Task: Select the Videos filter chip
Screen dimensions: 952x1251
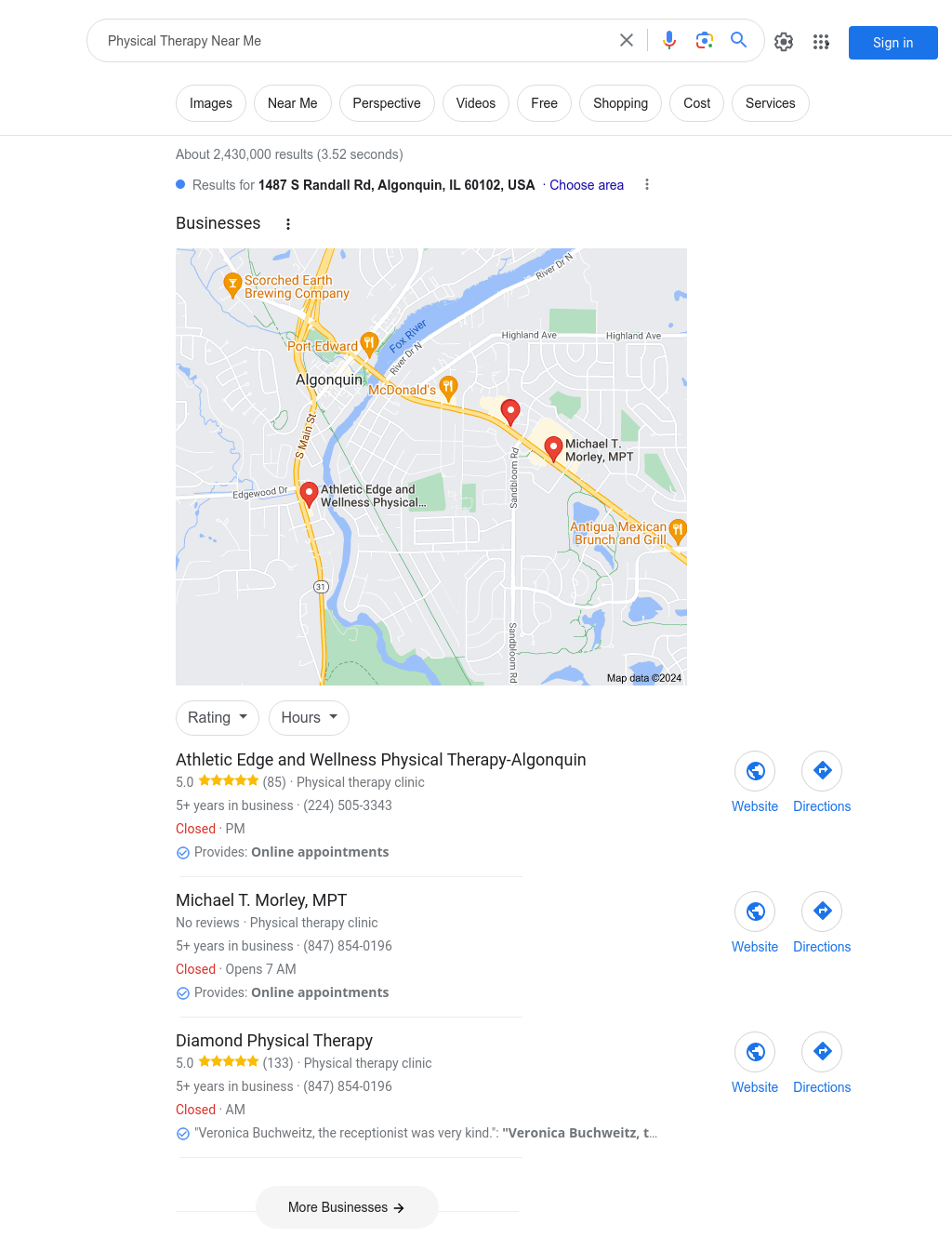Action: pyautogui.click(x=476, y=103)
